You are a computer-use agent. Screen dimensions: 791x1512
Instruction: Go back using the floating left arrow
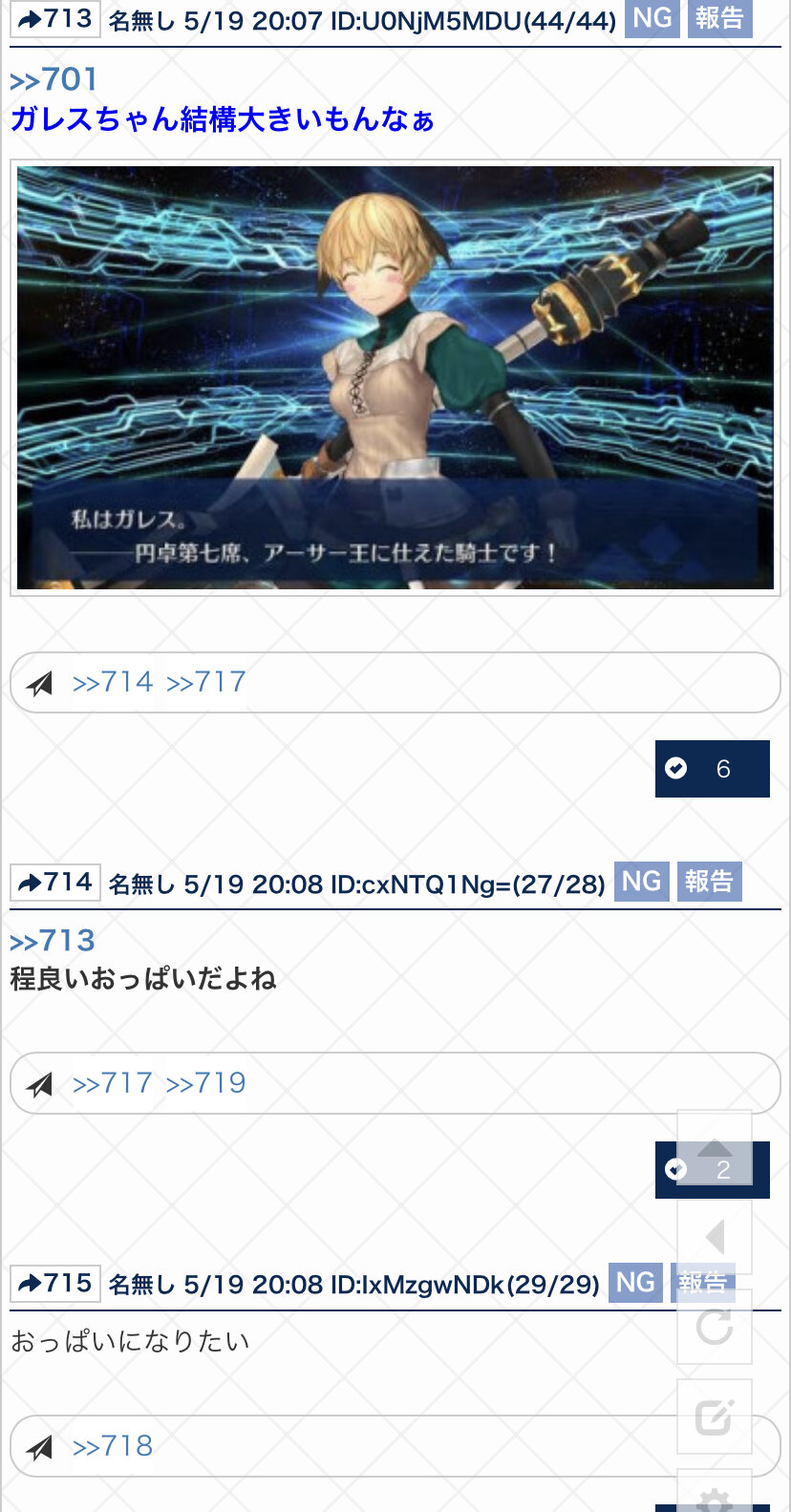pos(715,1237)
